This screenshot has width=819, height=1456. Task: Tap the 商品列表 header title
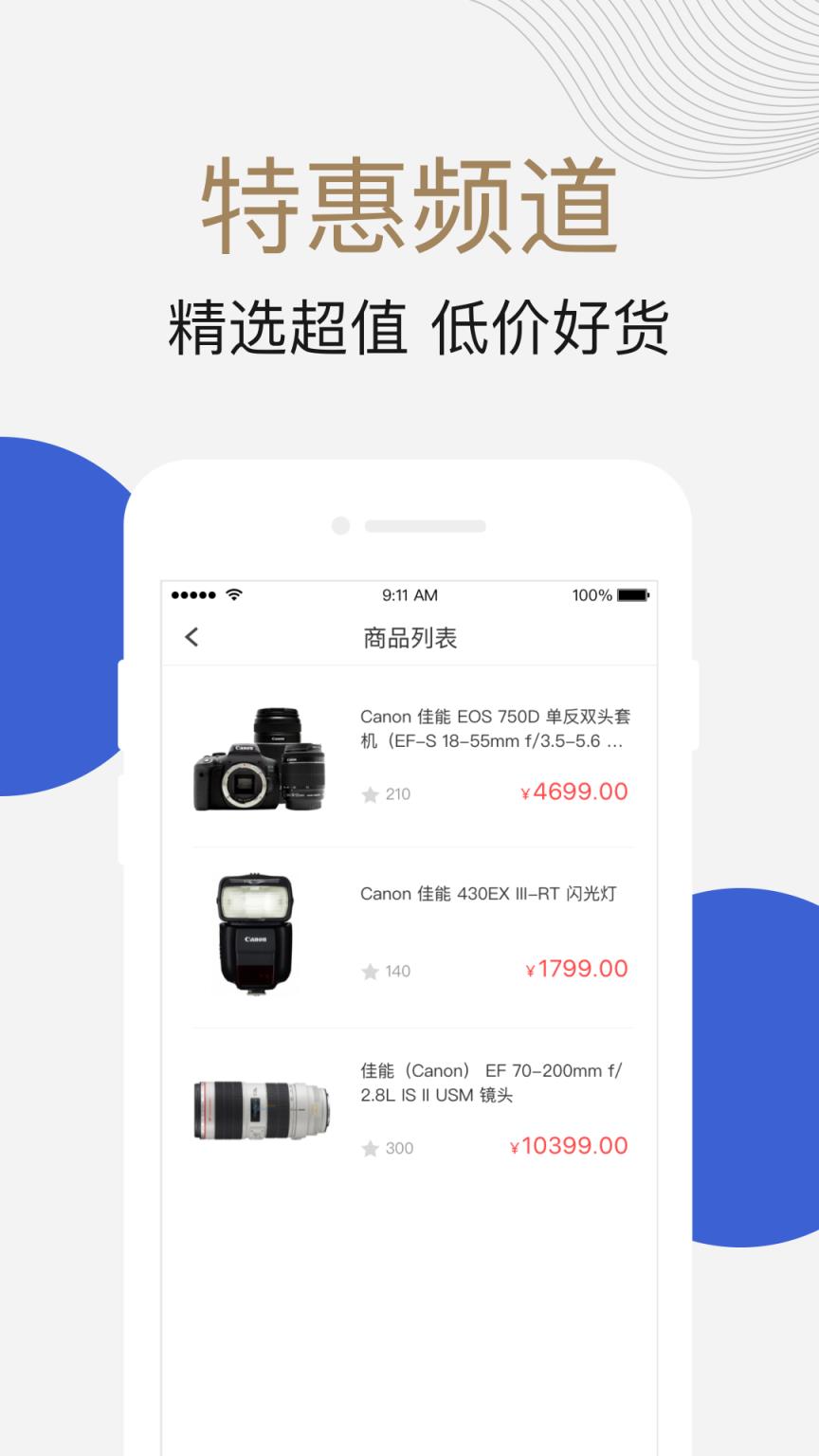click(409, 635)
